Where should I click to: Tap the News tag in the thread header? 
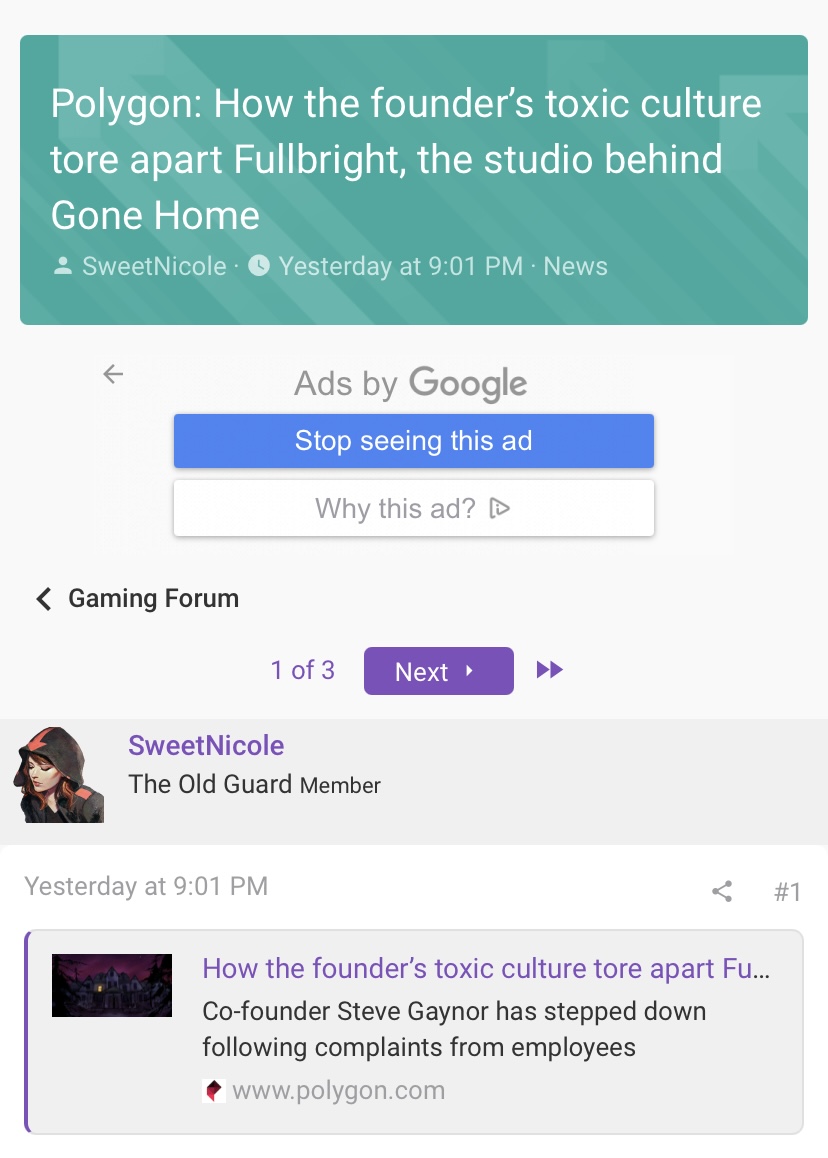tap(575, 266)
